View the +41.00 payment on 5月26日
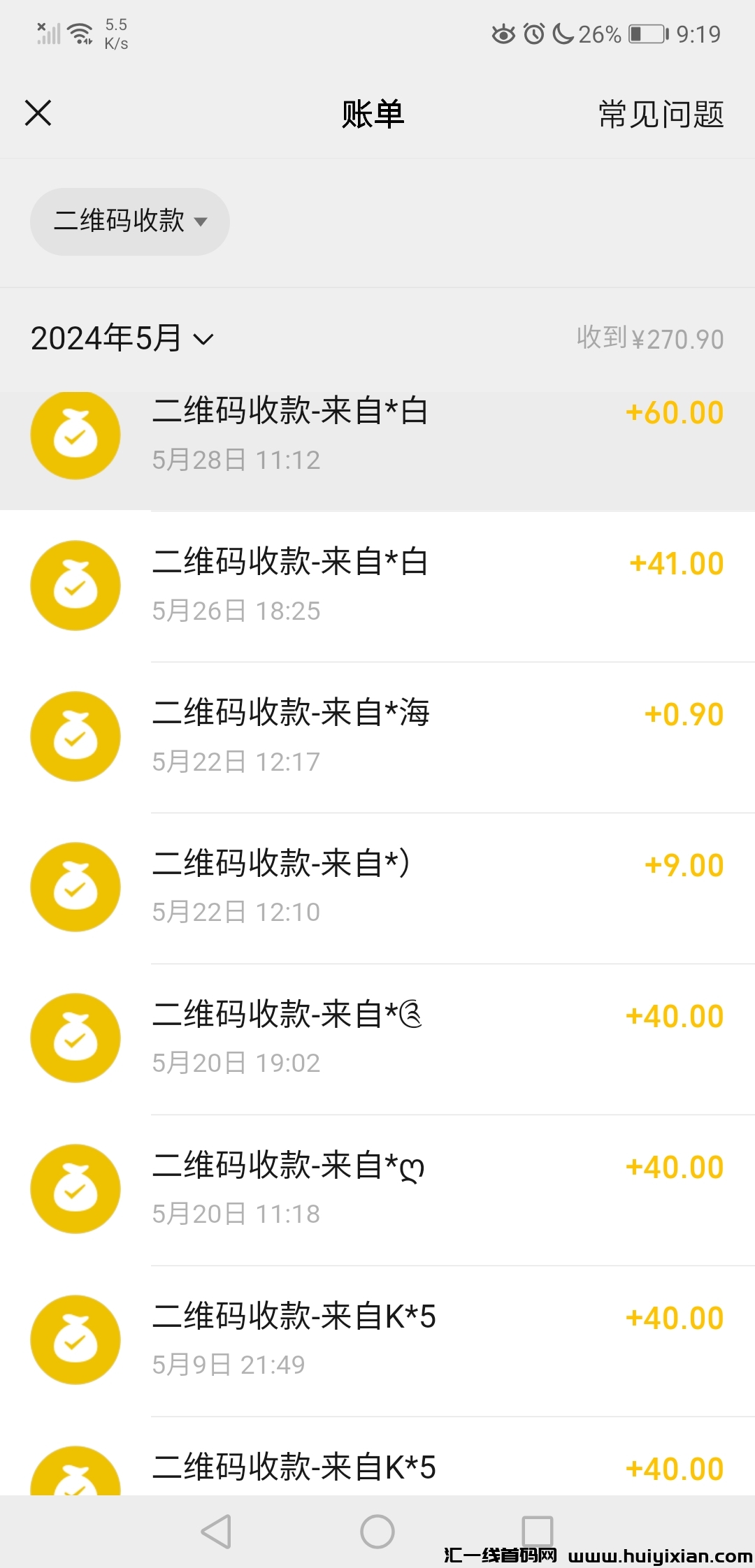The image size is (755, 1568). click(377, 586)
